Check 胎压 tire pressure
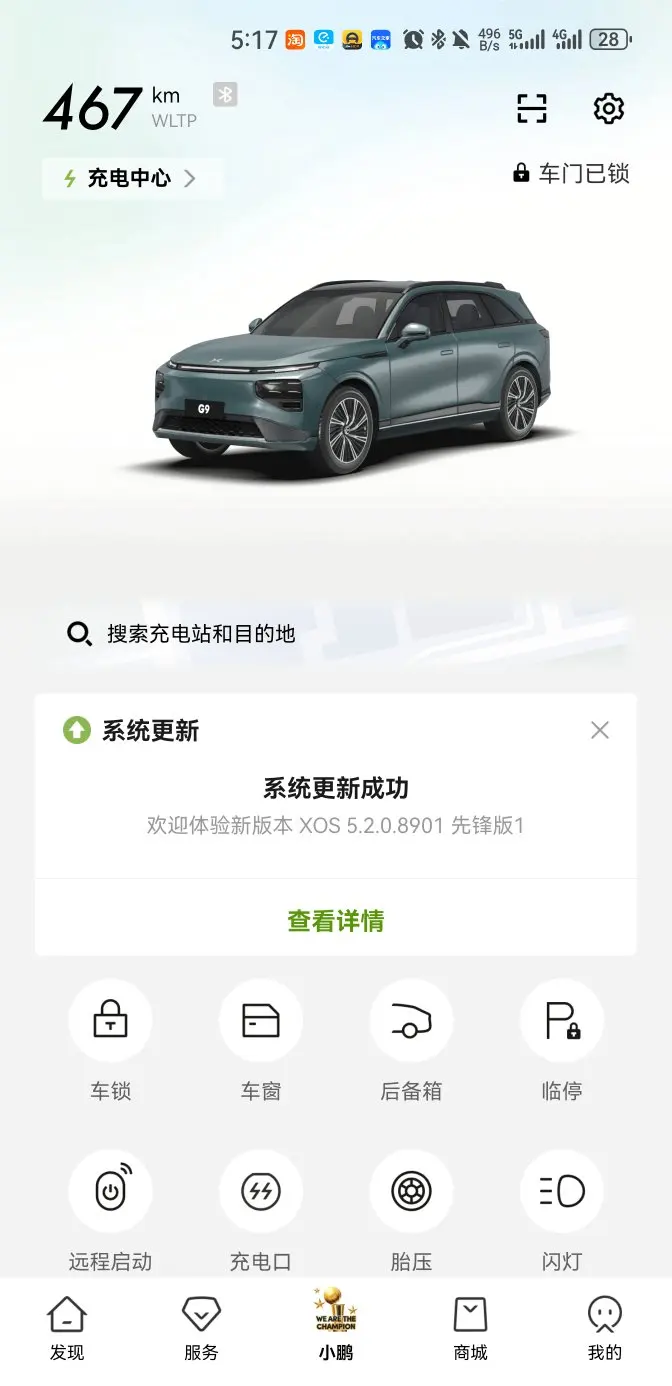 411,1211
